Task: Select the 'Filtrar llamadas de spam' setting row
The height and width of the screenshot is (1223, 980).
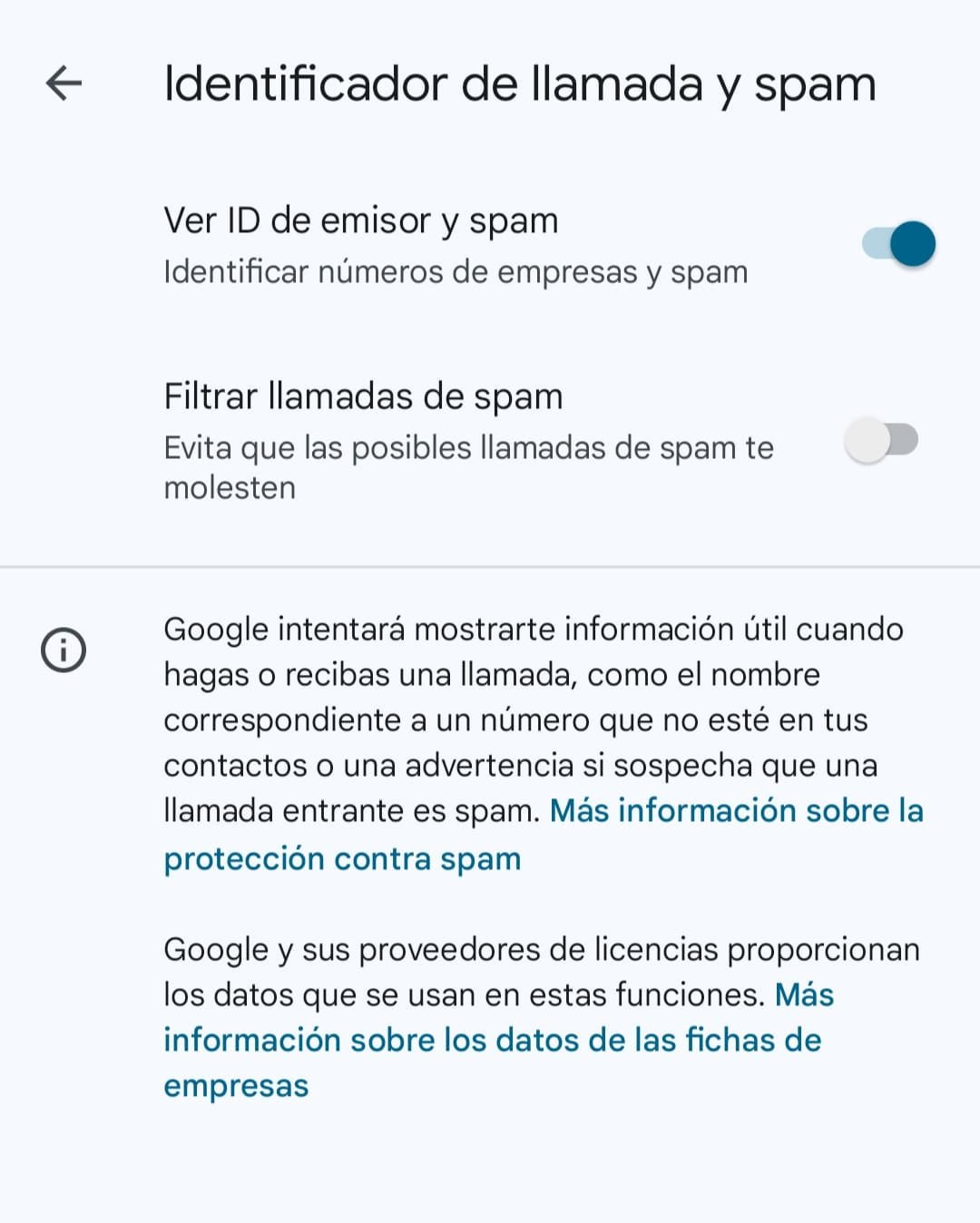Action: click(363, 396)
